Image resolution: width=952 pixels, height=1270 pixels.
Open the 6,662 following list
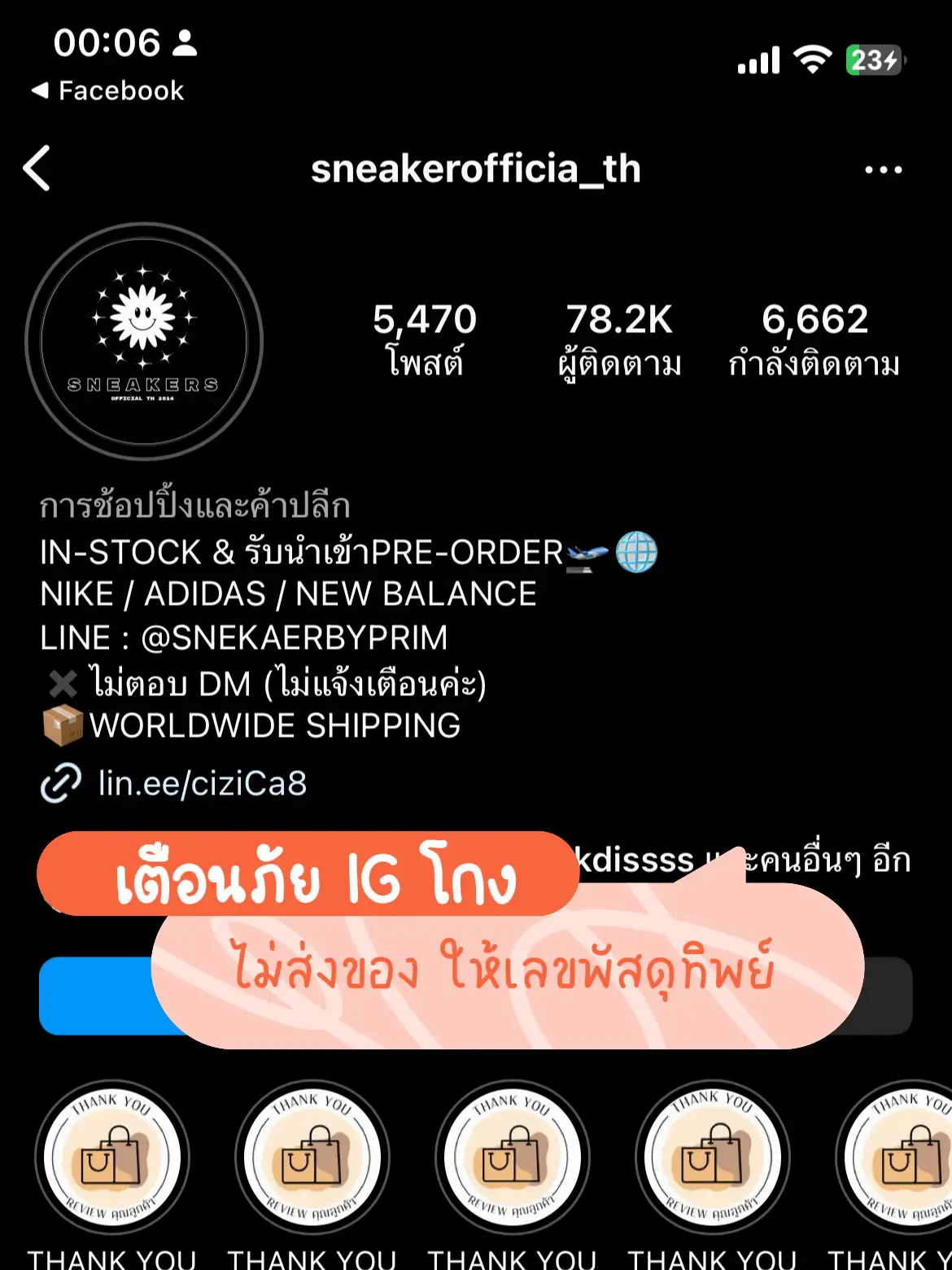(815, 336)
